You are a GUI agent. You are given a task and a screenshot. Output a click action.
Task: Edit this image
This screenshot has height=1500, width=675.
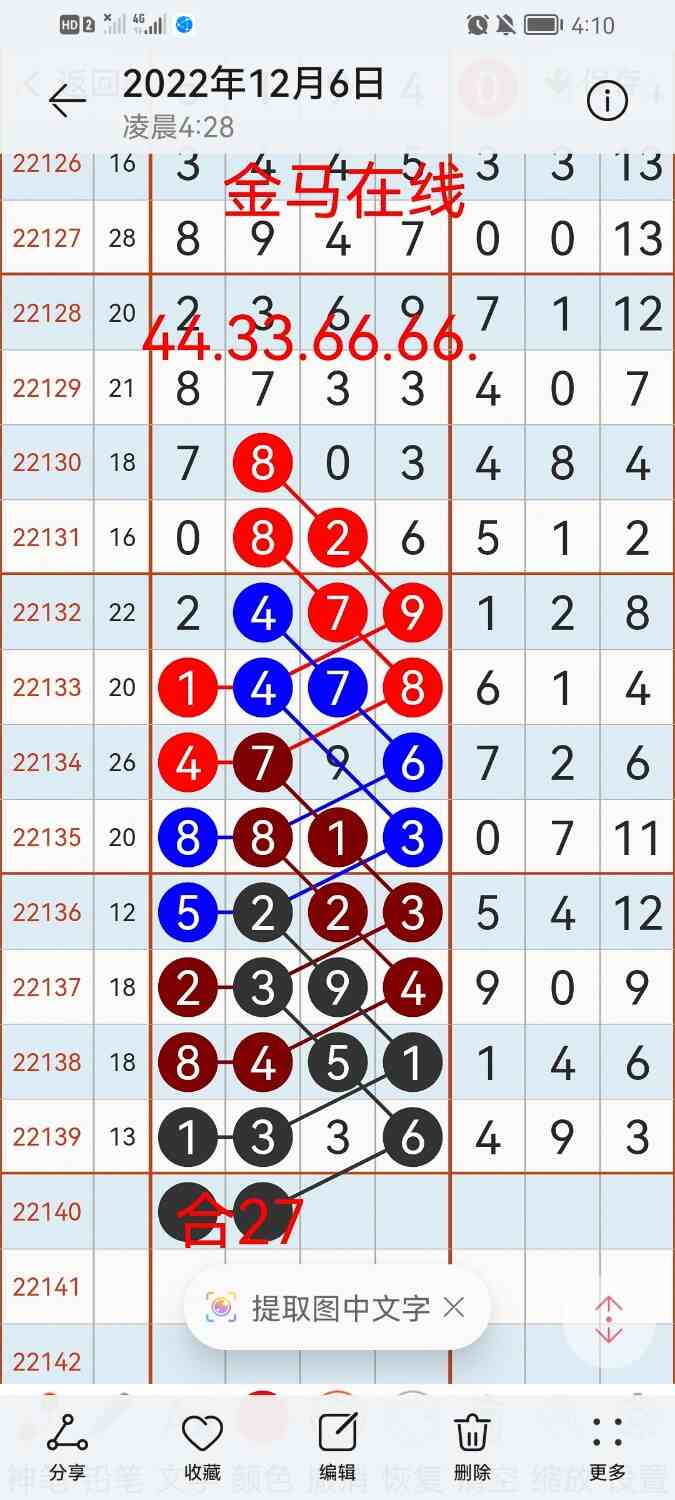[x=337, y=1445]
